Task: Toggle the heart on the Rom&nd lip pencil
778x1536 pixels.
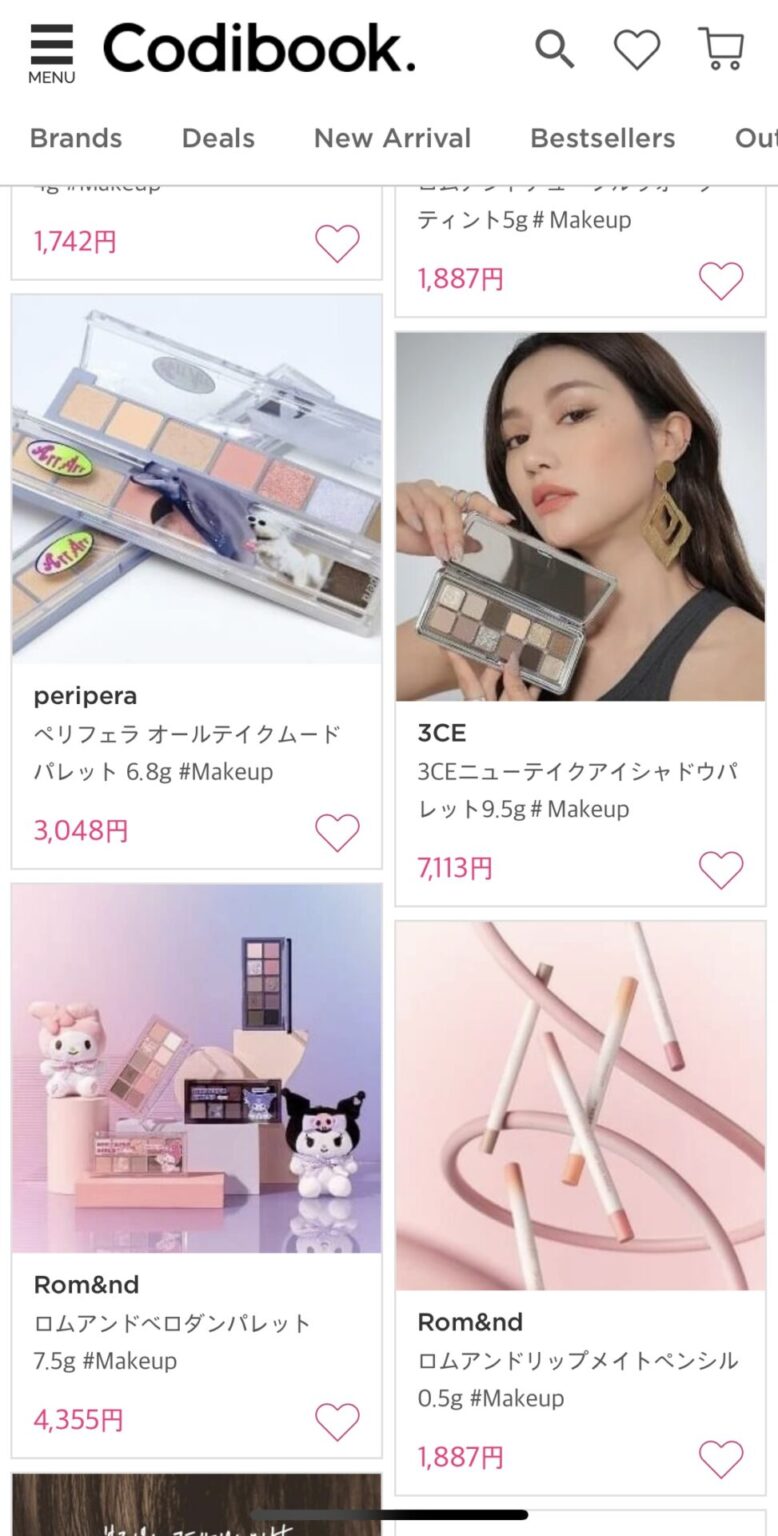Action: (x=721, y=1459)
